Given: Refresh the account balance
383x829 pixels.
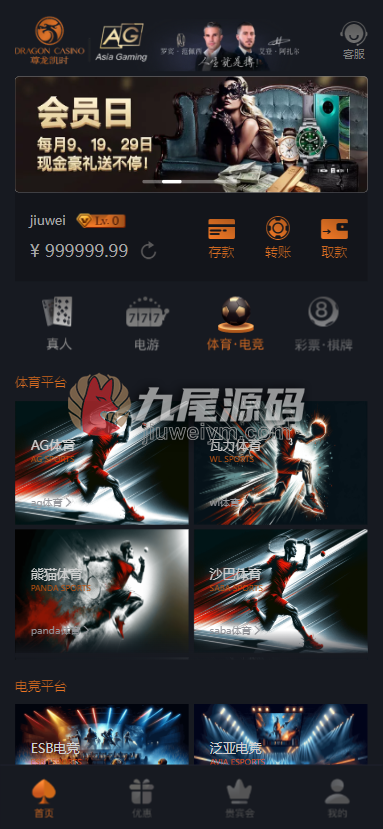Looking at the screenshot, I should (149, 251).
